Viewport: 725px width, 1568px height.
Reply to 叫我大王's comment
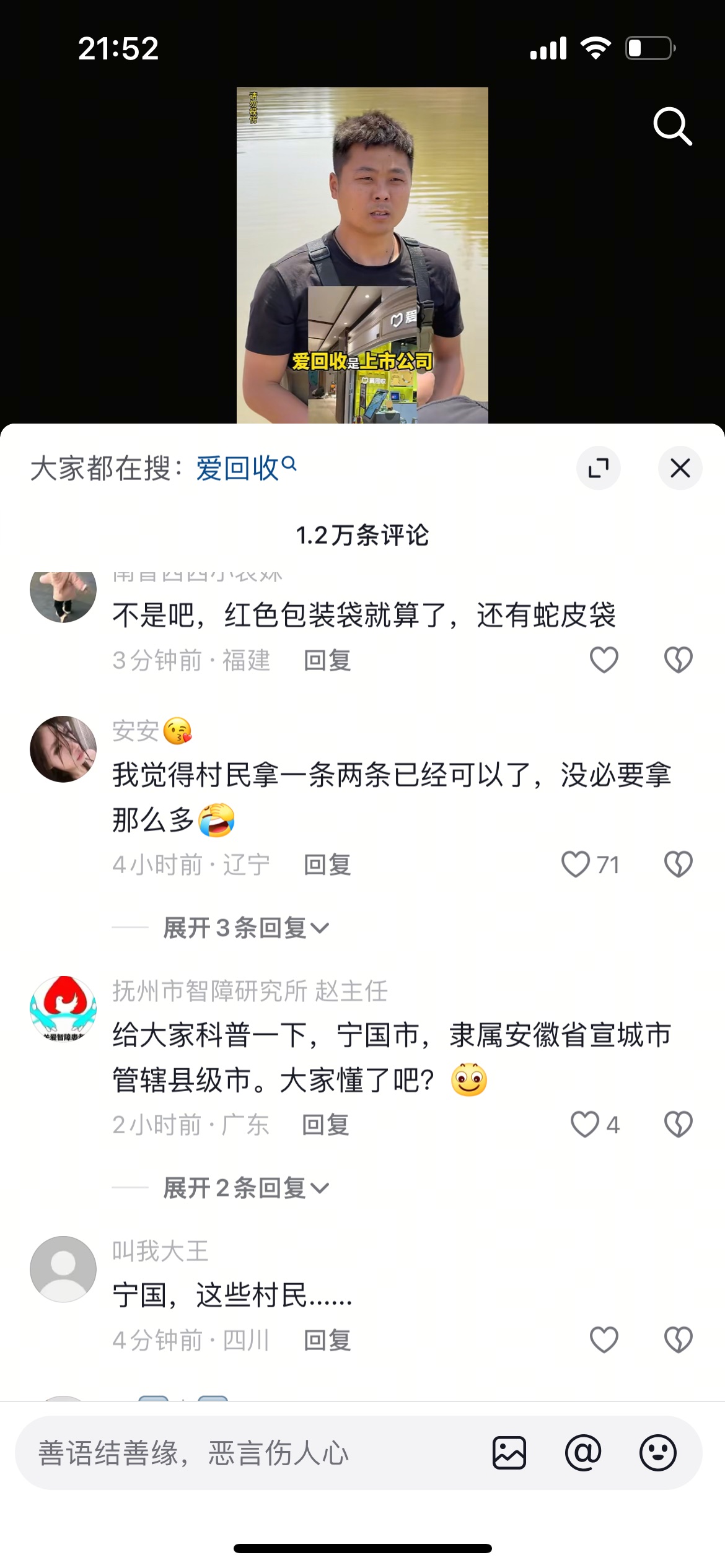(327, 1341)
